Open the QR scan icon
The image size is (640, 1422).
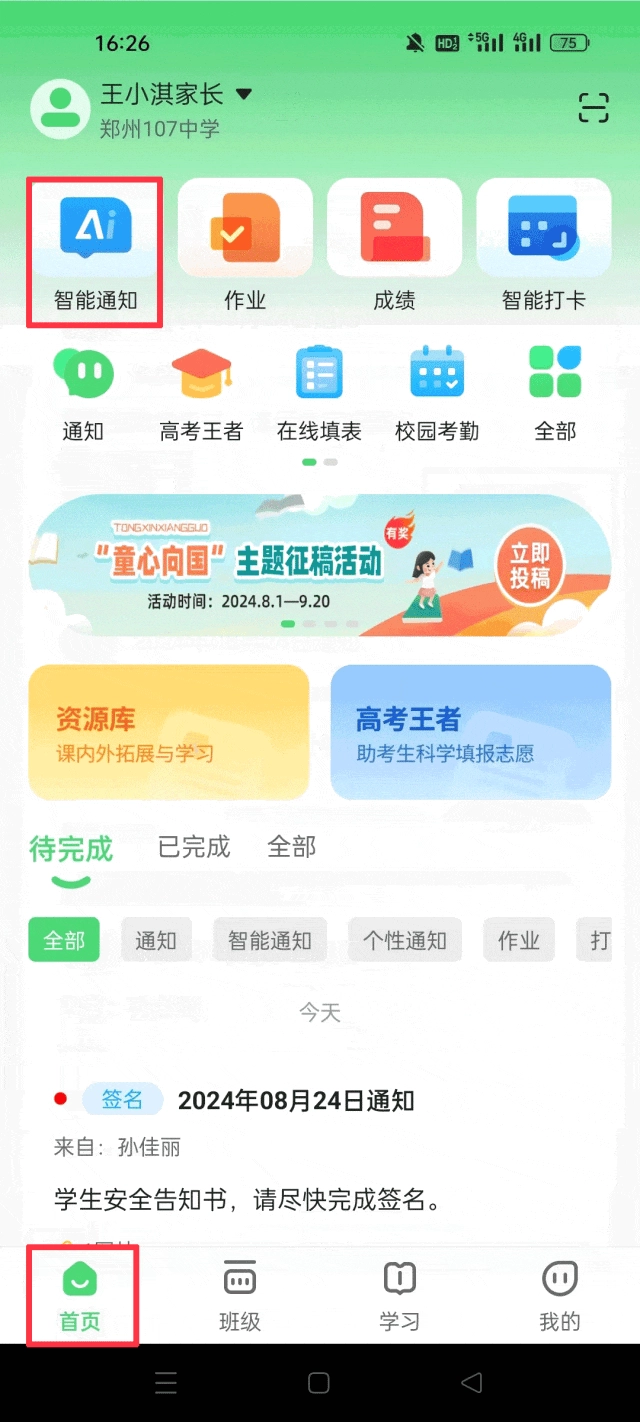[x=593, y=108]
